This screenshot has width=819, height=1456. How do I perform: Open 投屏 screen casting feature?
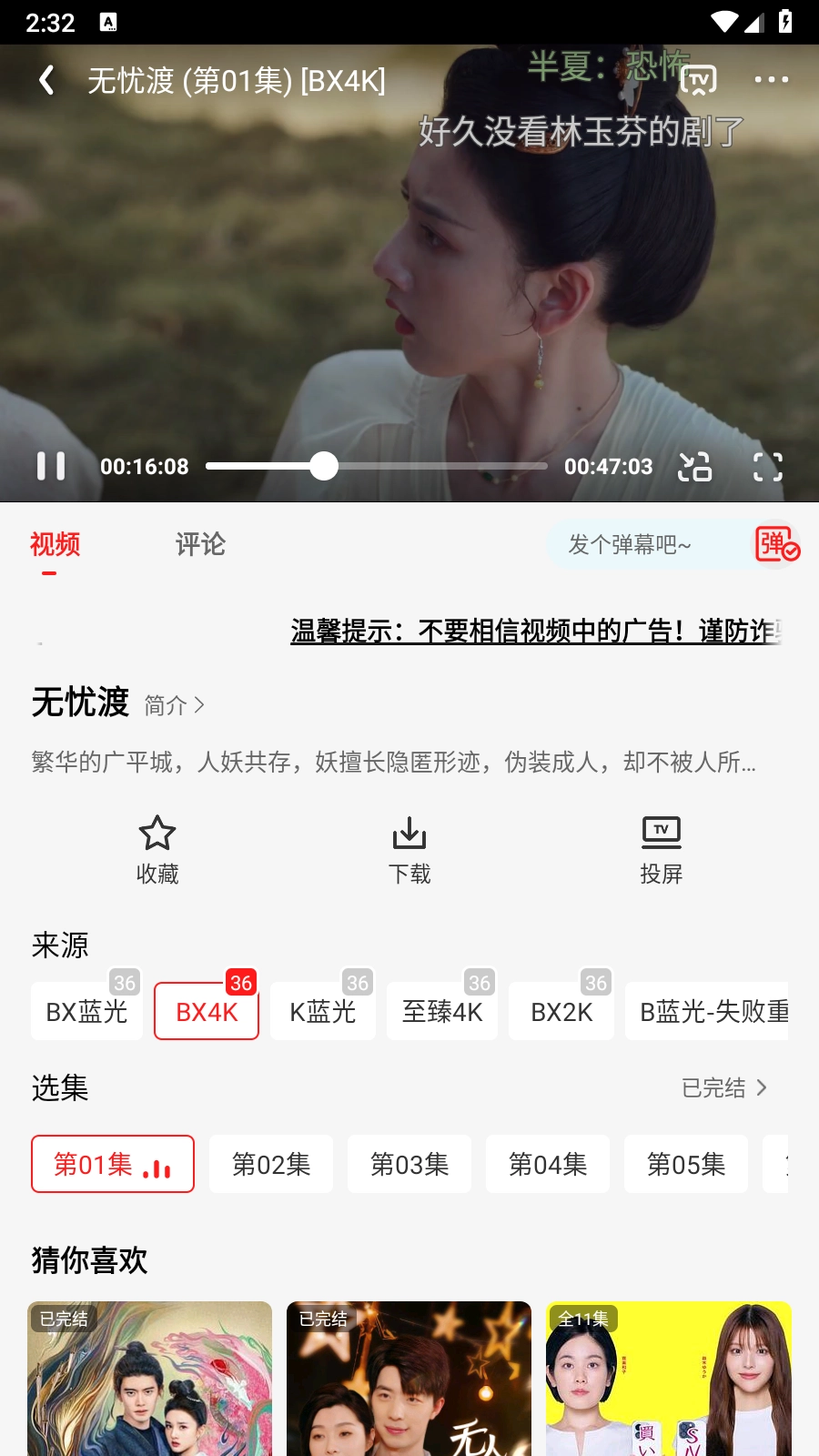click(x=662, y=849)
